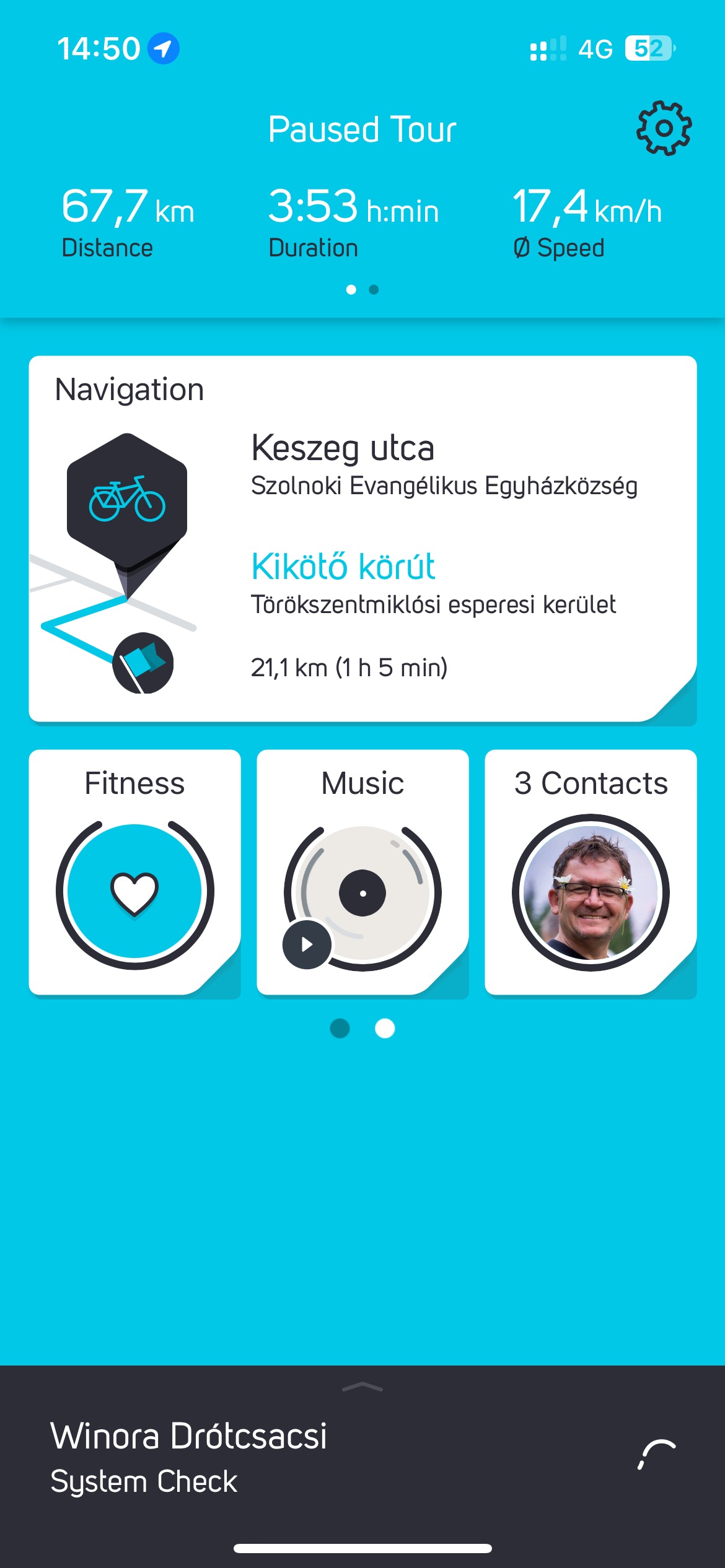The image size is (725, 1568).
Task: Open the Fitness card
Action: (x=134, y=871)
